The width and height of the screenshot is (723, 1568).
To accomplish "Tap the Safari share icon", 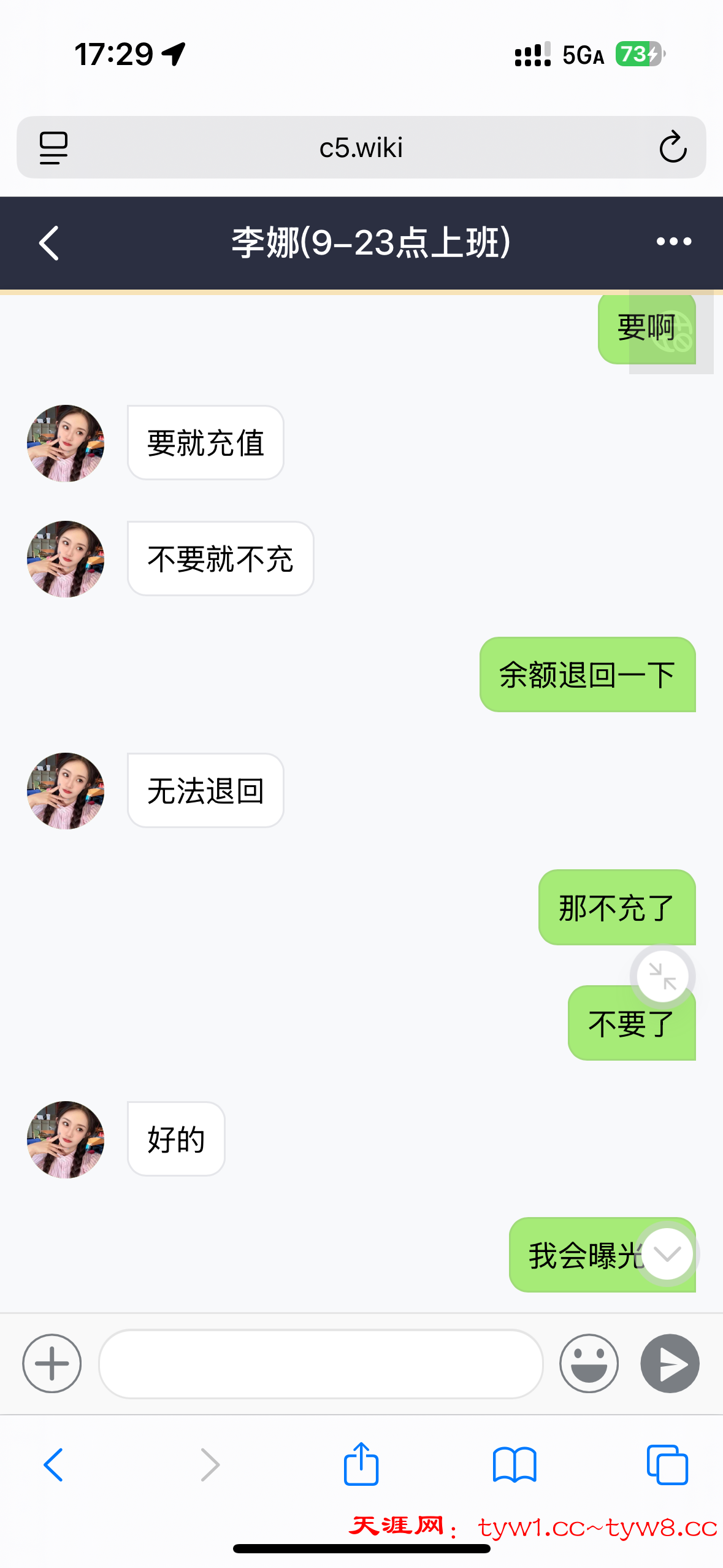I will click(361, 1465).
